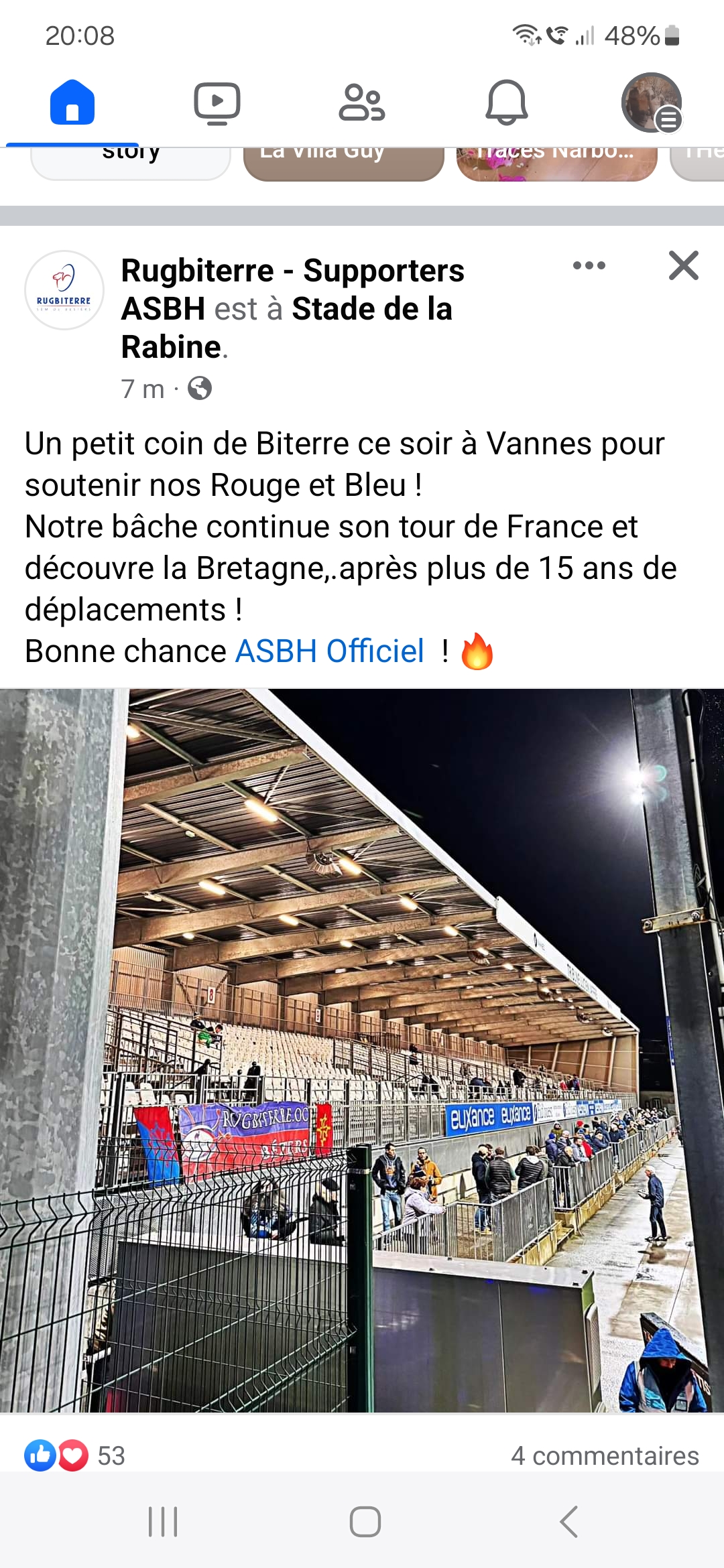Image resolution: width=724 pixels, height=1568 pixels.
Task: Open the profile menu avatar
Action: pos(651,103)
